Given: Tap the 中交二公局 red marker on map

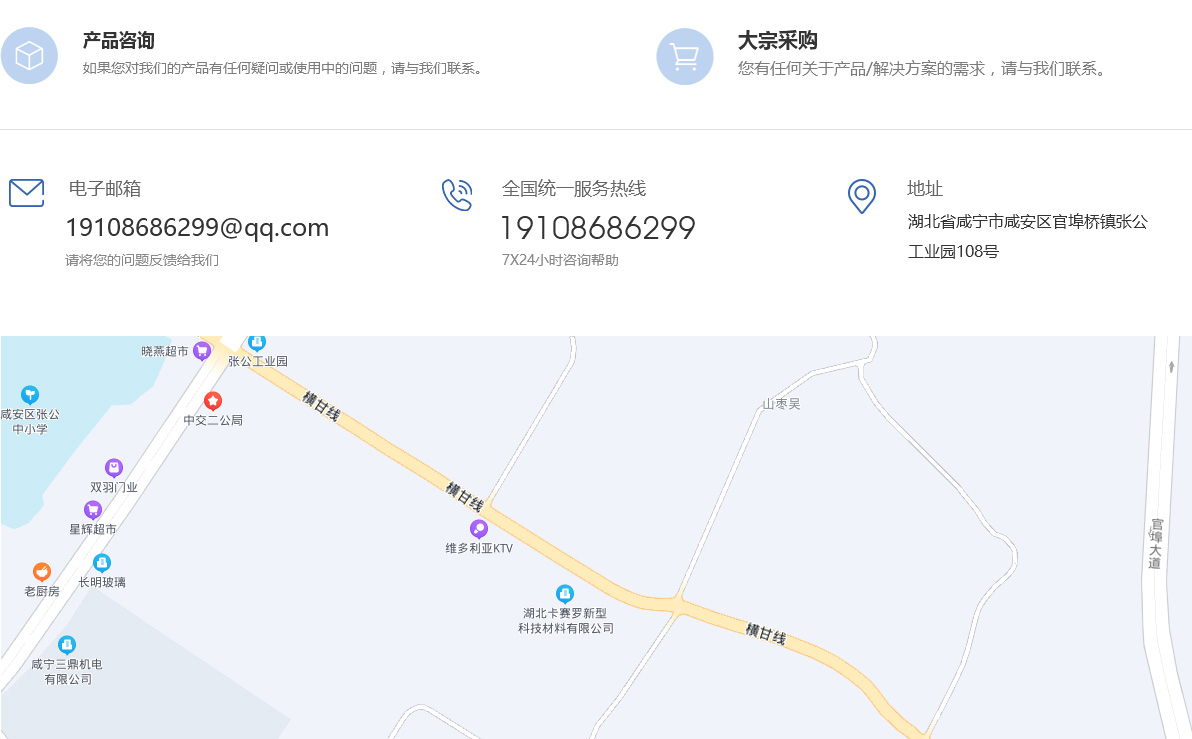Looking at the screenshot, I should point(213,401).
